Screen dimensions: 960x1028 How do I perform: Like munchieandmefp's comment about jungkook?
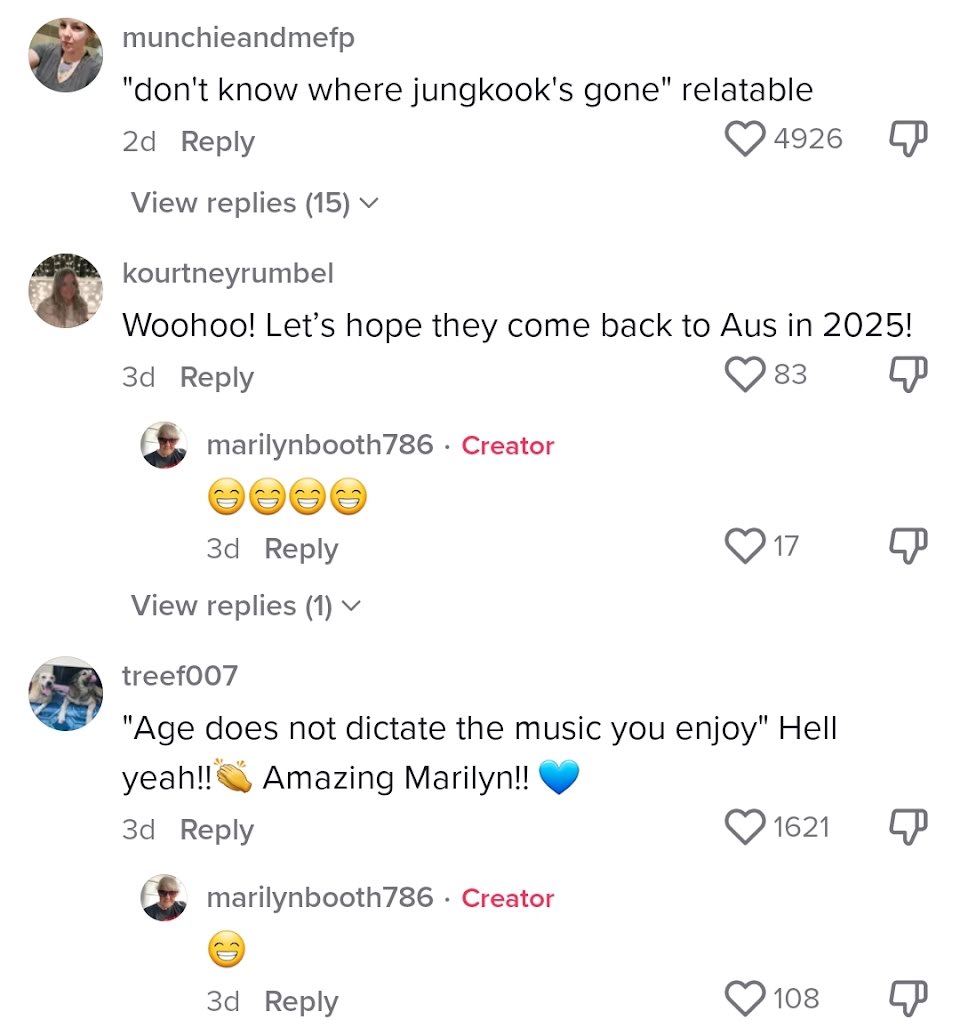(x=745, y=139)
